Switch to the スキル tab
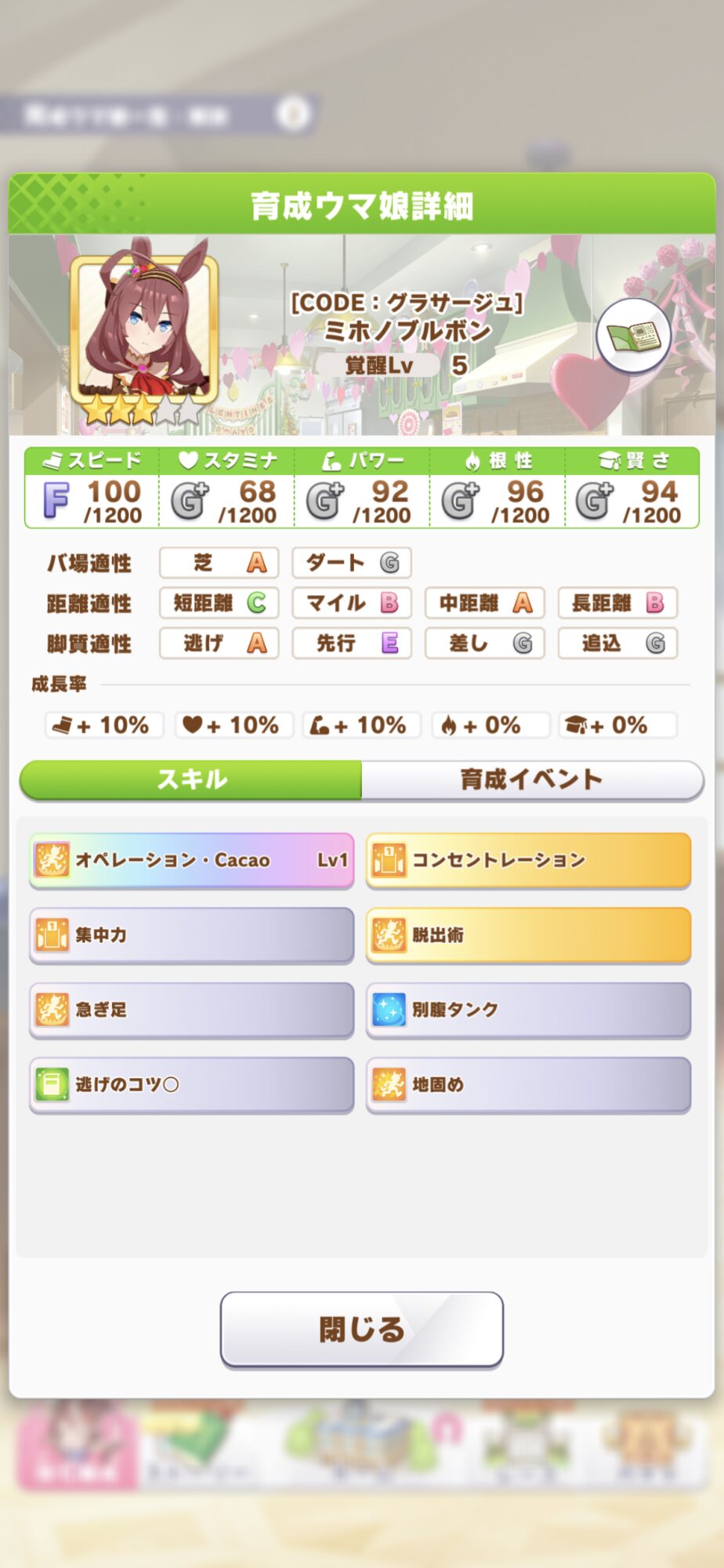The image size is (724, 1568). [x=191, y=779]
